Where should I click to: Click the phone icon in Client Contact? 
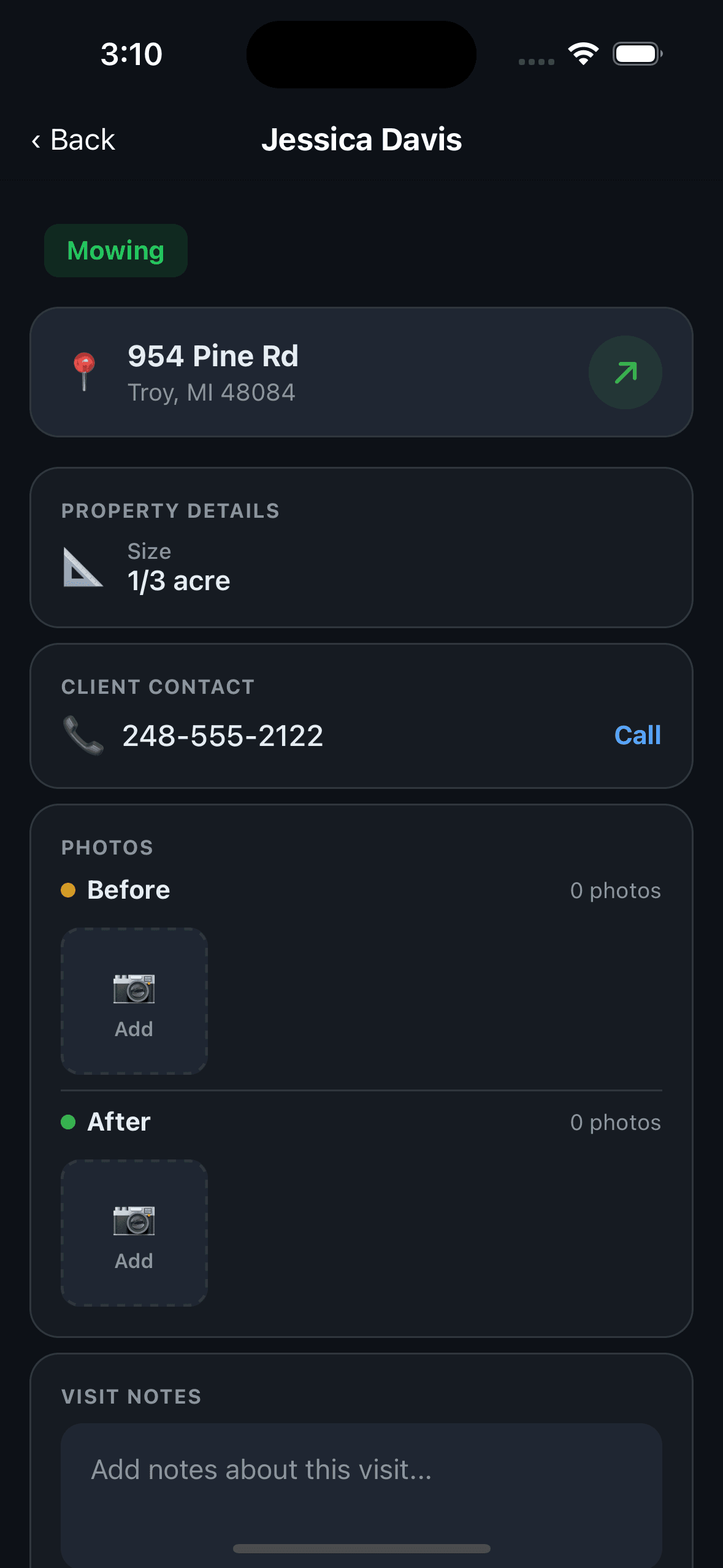coord(83,735)
